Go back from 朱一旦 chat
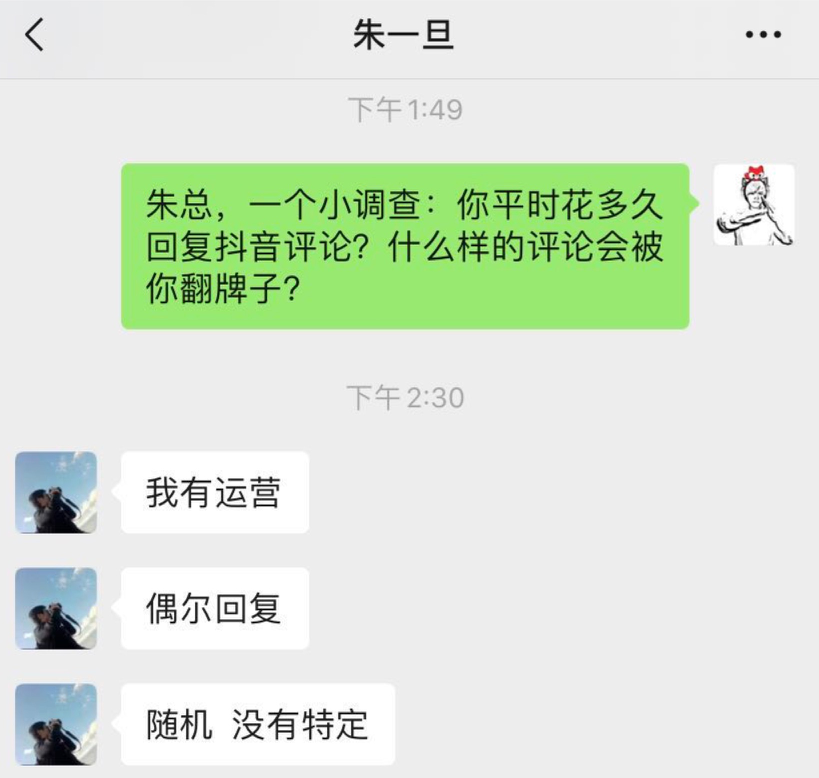 (35, 36)
